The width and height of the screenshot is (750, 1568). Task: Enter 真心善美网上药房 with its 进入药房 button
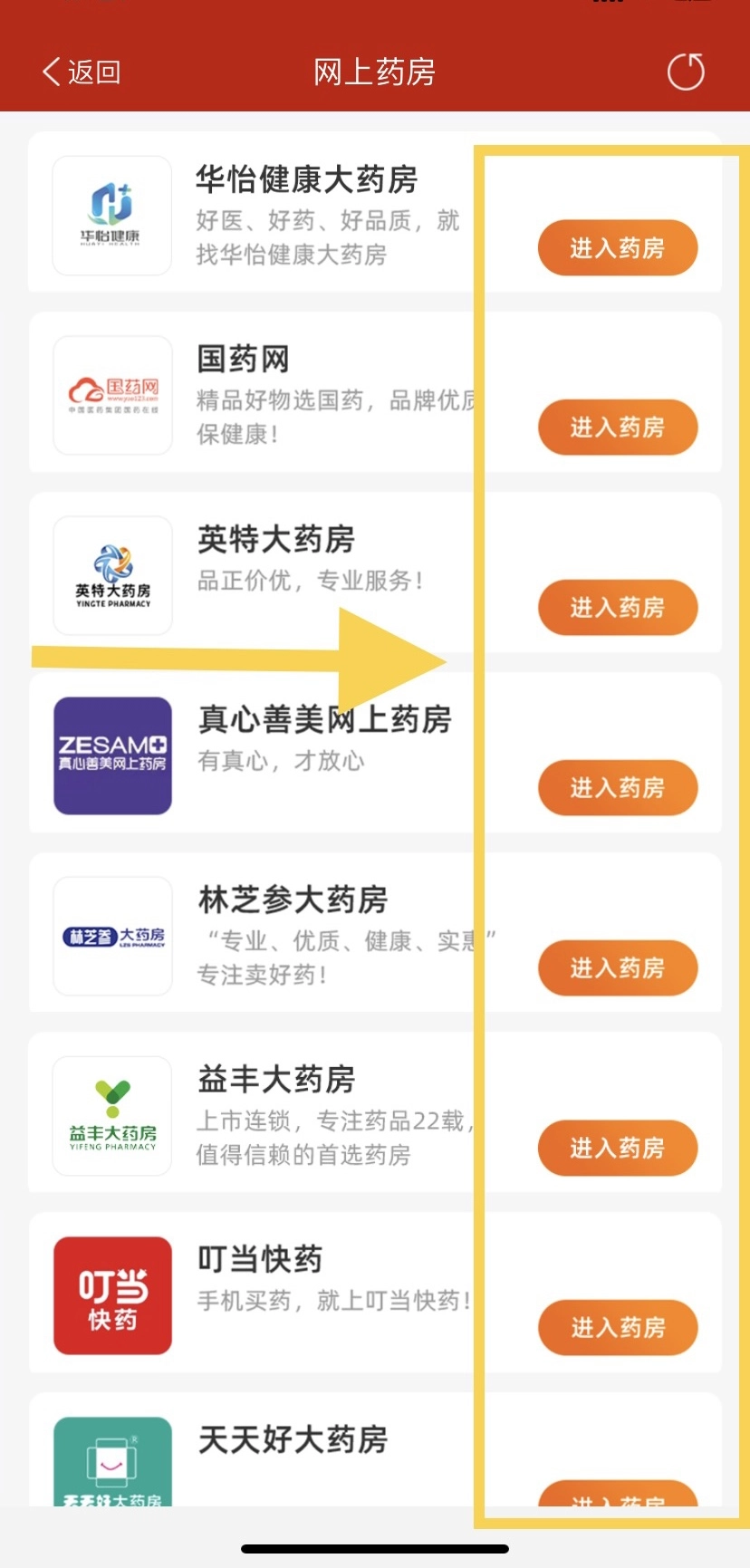click(x=618, y=787)
